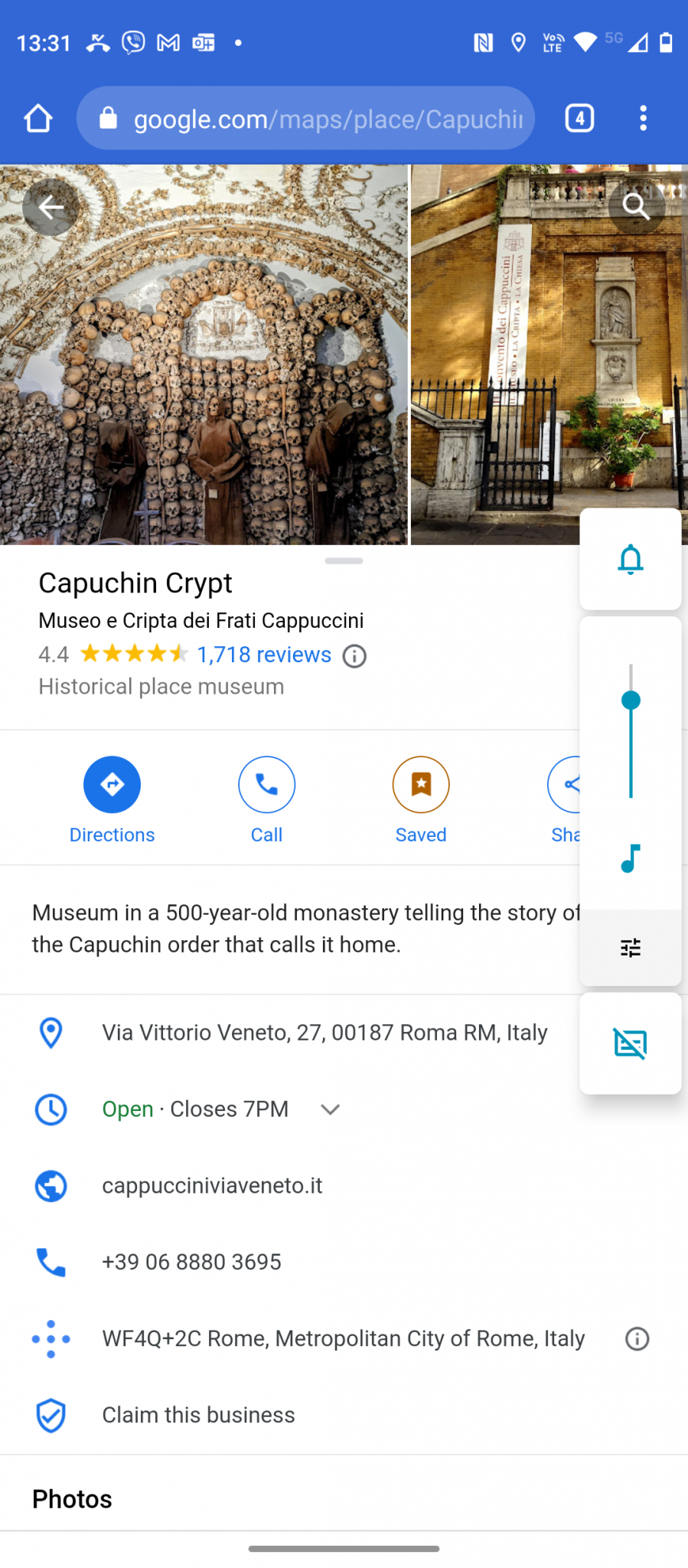Expand the opening hours chevron
688x1568 pixels.
tap(330, 1109)
